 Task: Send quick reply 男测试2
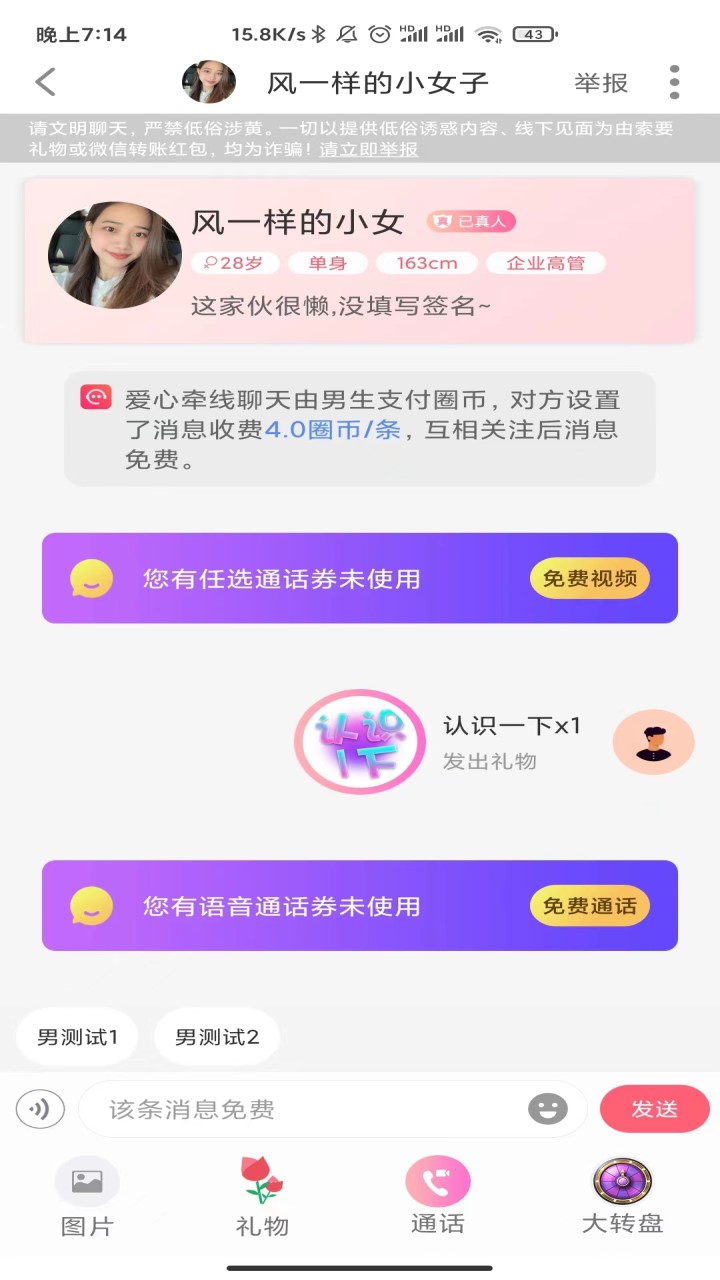pyautogui.click(x=216, y=1036)
